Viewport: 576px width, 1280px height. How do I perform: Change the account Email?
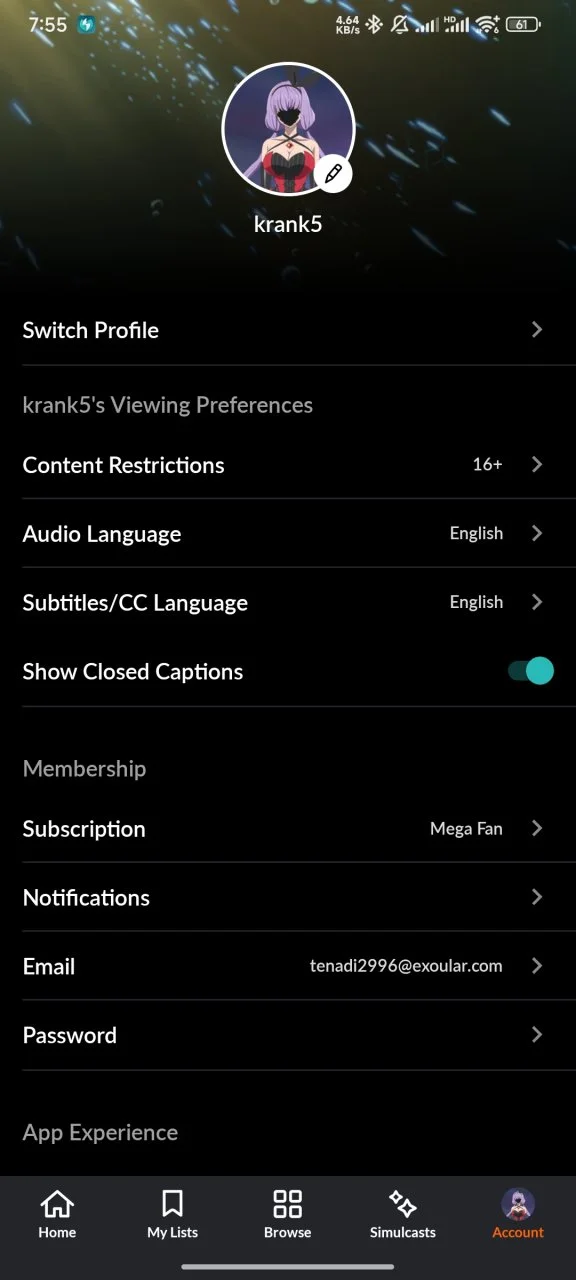point(288,967)
